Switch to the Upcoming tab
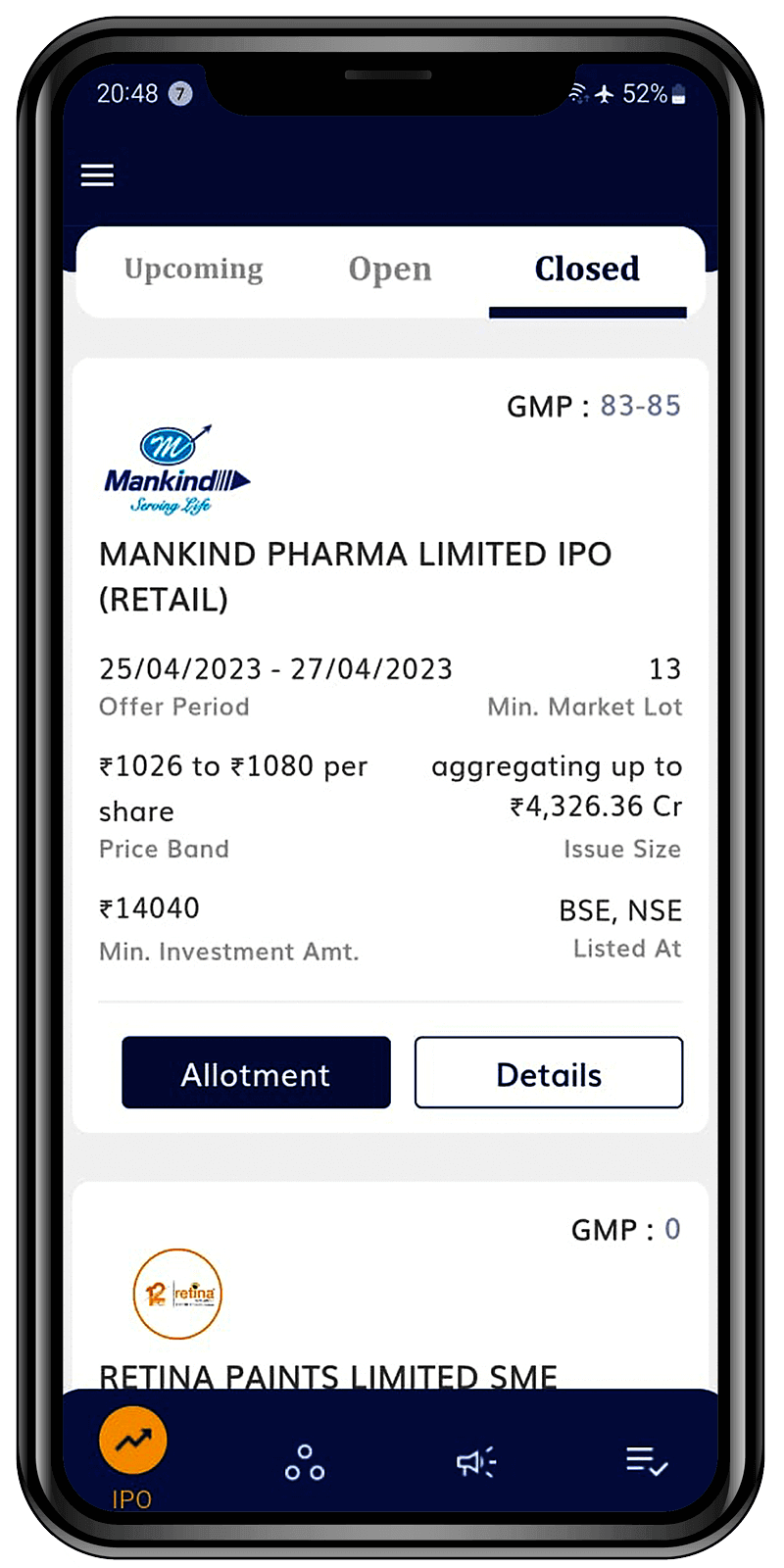784x1568 pixels. (x=193, y=269)
